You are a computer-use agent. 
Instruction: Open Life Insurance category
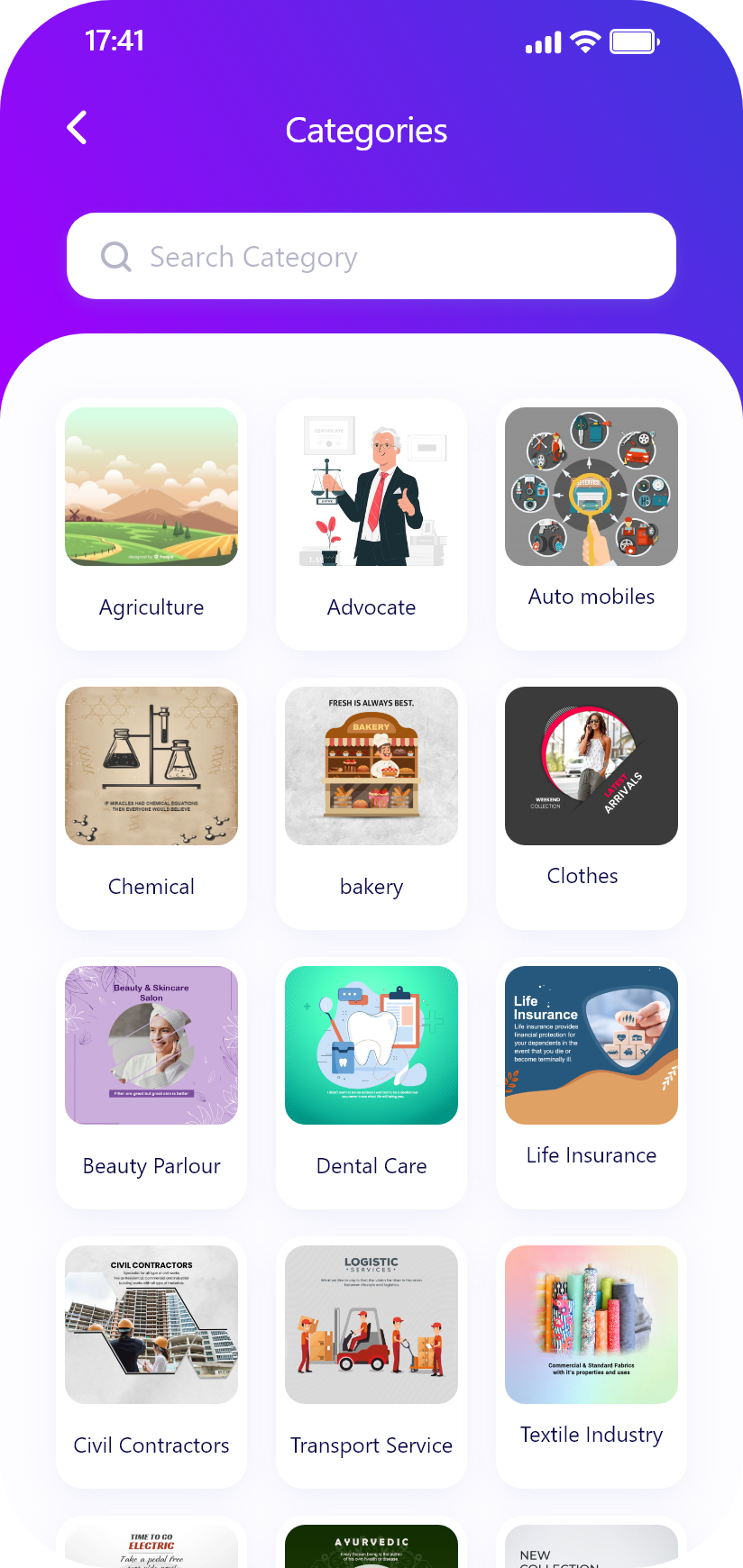[591, 1082]
